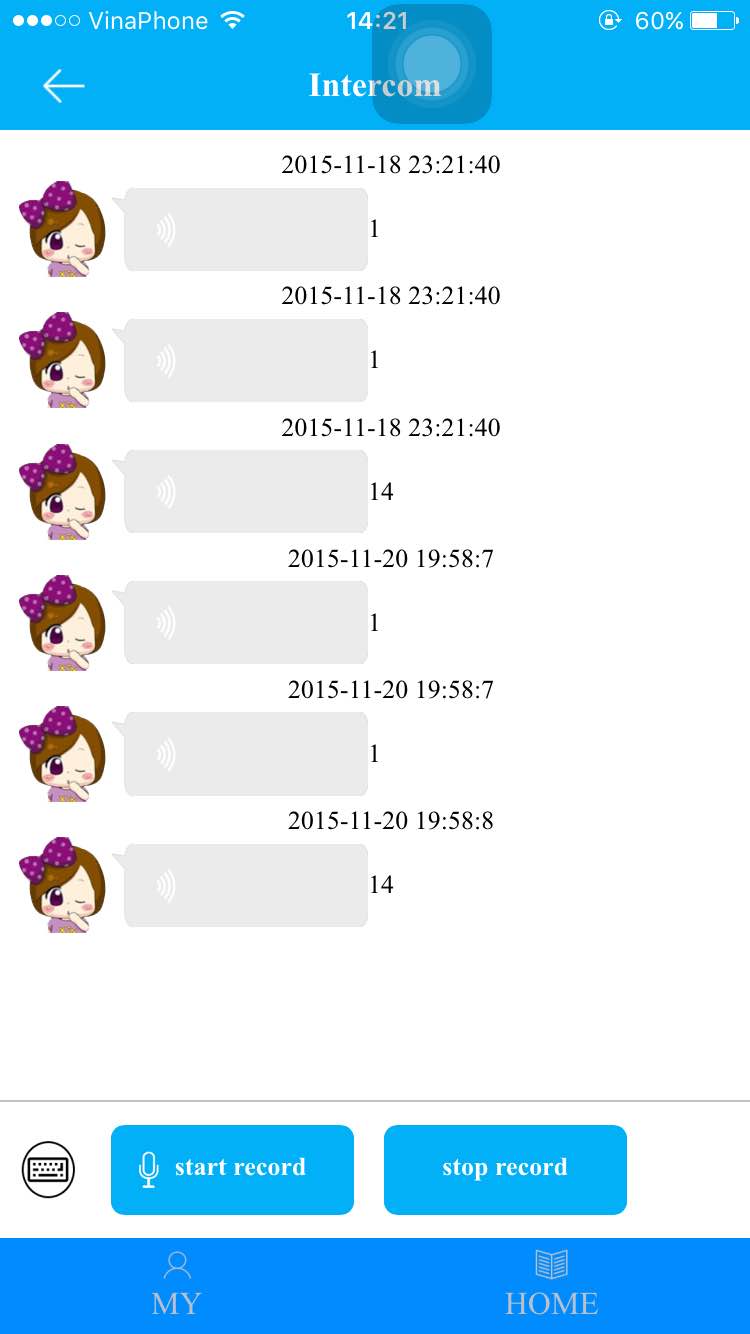Tap the start record button
The height and width of the screenshot is (1334, 750).
click(232, 1169)
